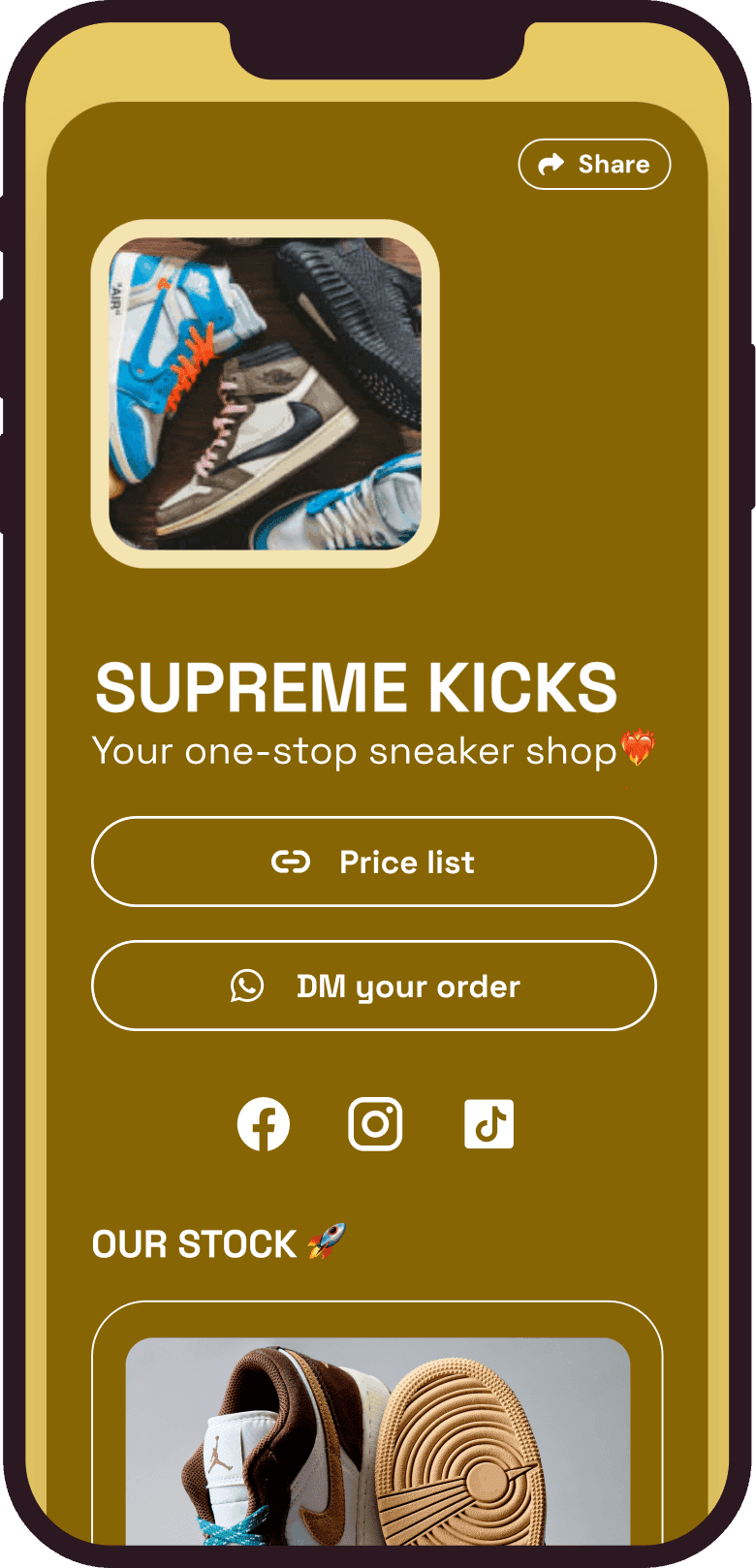
Task: Visit the Facebook profile
Action: coord(264,1124)
